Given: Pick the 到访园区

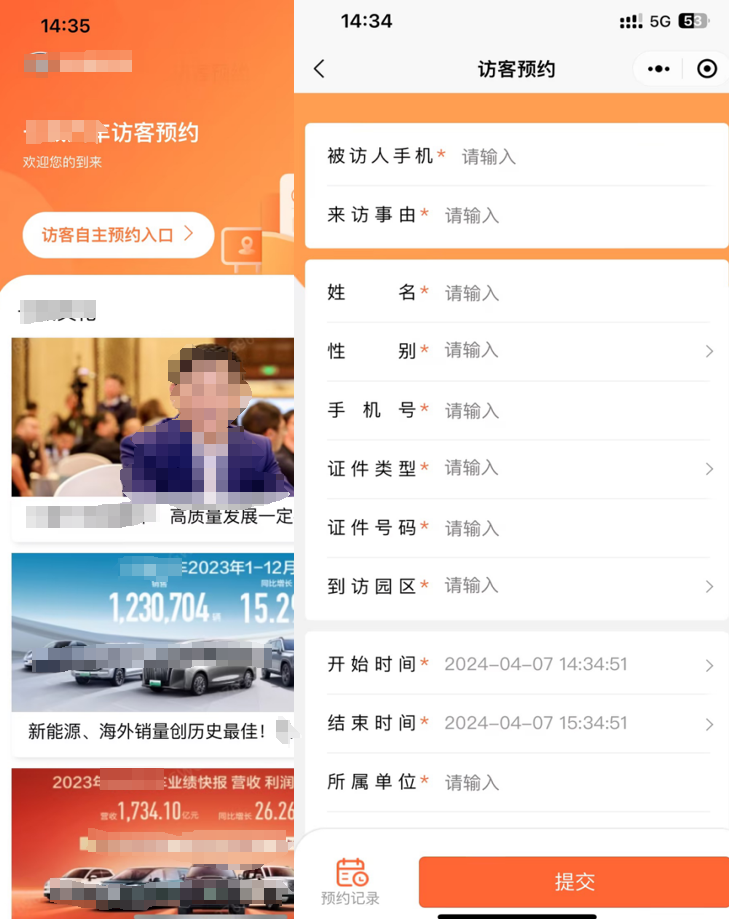Looking at the screenshot, I should 575,586.
